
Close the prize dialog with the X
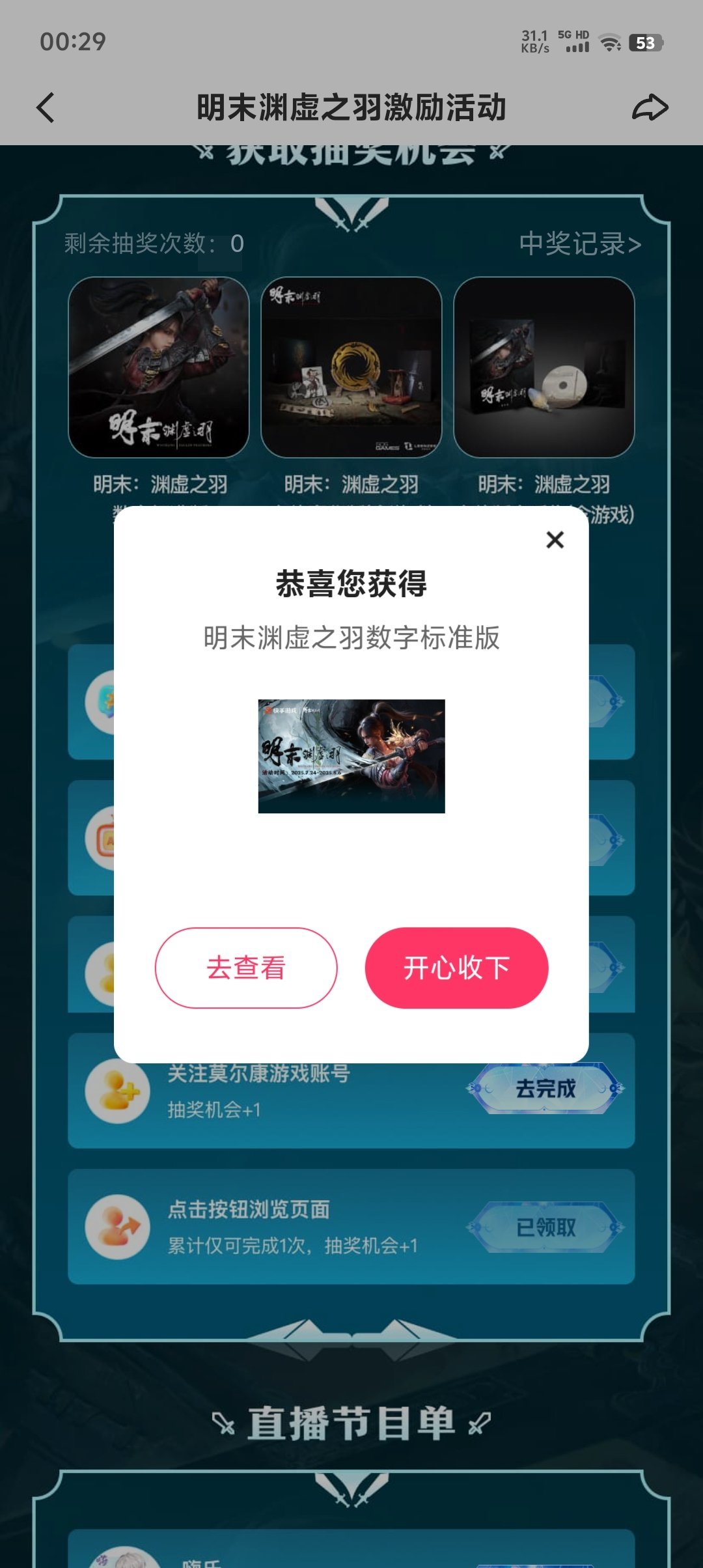coord(555,539)
